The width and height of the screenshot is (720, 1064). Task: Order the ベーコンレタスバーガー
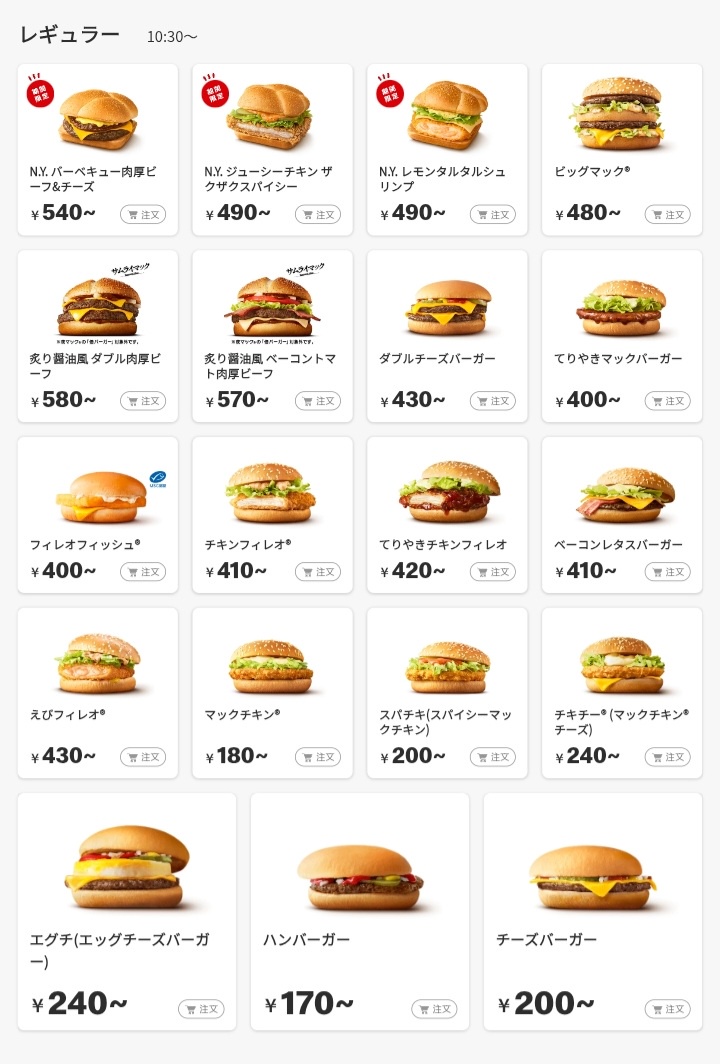click(x=668, y=572)
